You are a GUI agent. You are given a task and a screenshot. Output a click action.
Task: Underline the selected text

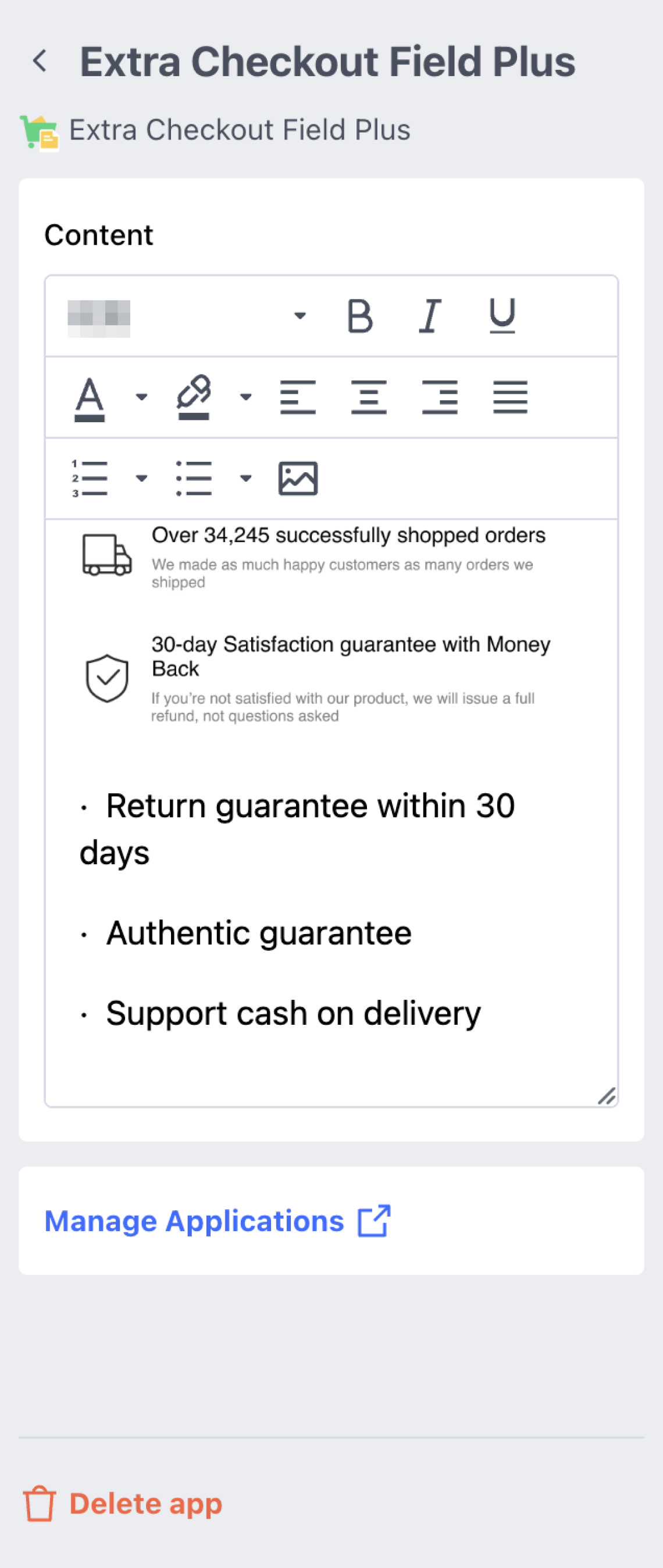click(x=502, y=316)
